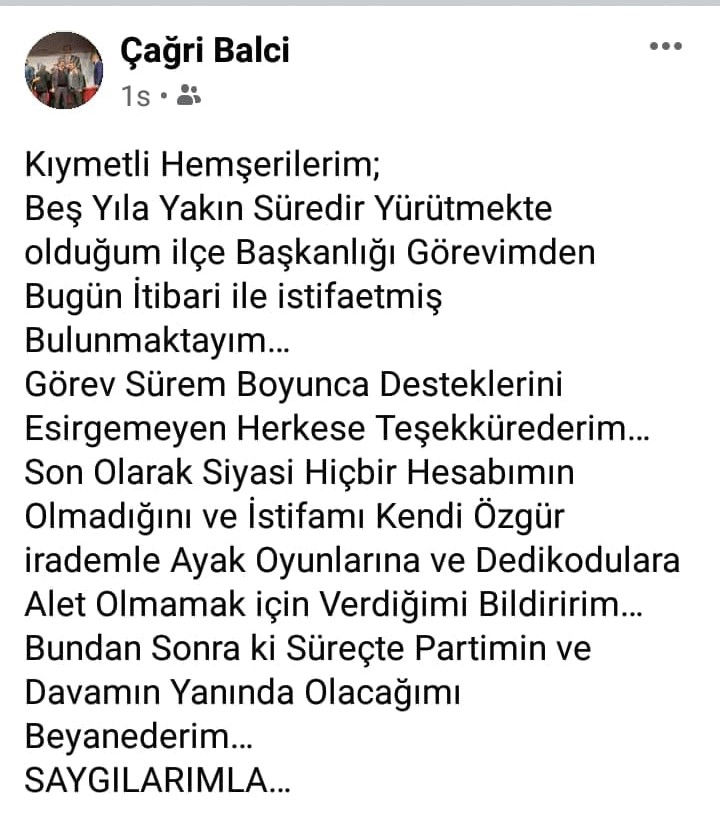Open the post's three-dot options menu

665,47
